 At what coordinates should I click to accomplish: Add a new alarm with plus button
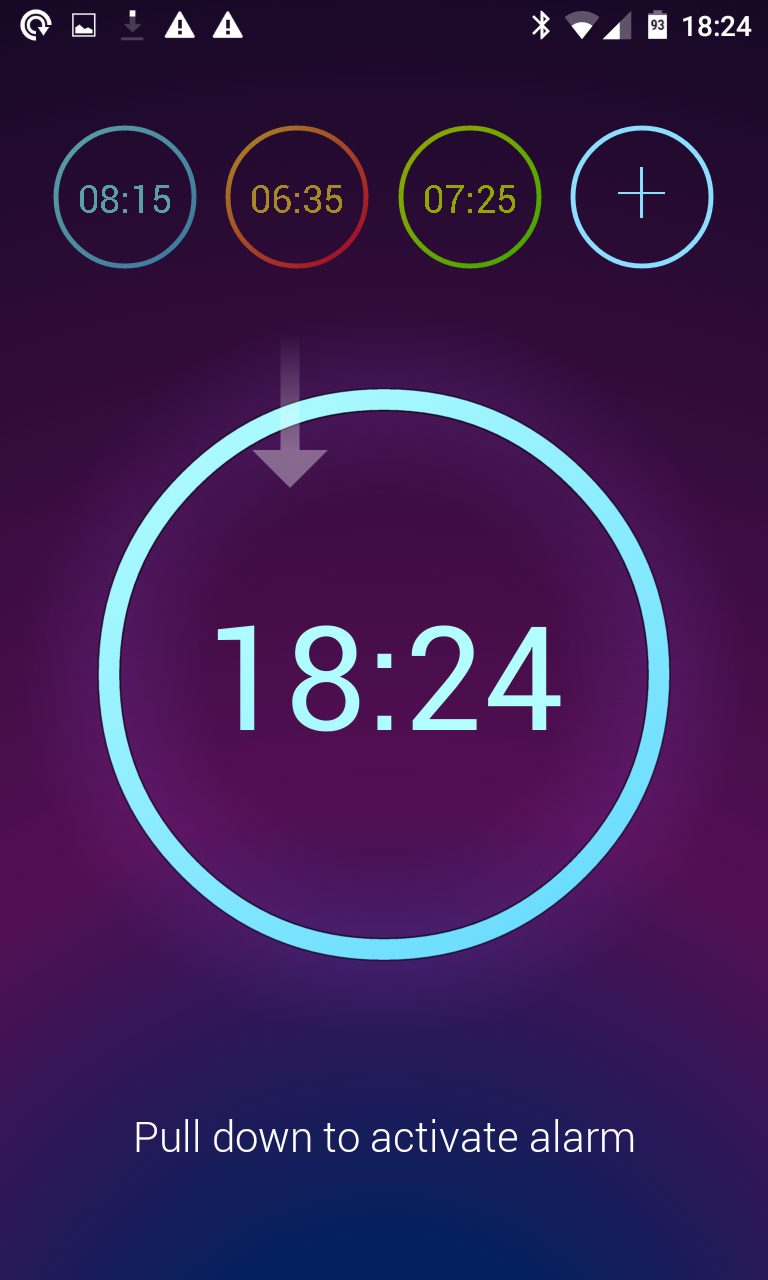point(642,197)
